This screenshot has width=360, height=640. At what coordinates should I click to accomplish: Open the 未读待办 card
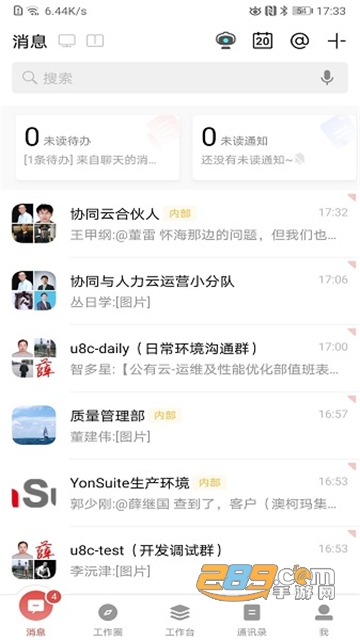click(97, 147)
